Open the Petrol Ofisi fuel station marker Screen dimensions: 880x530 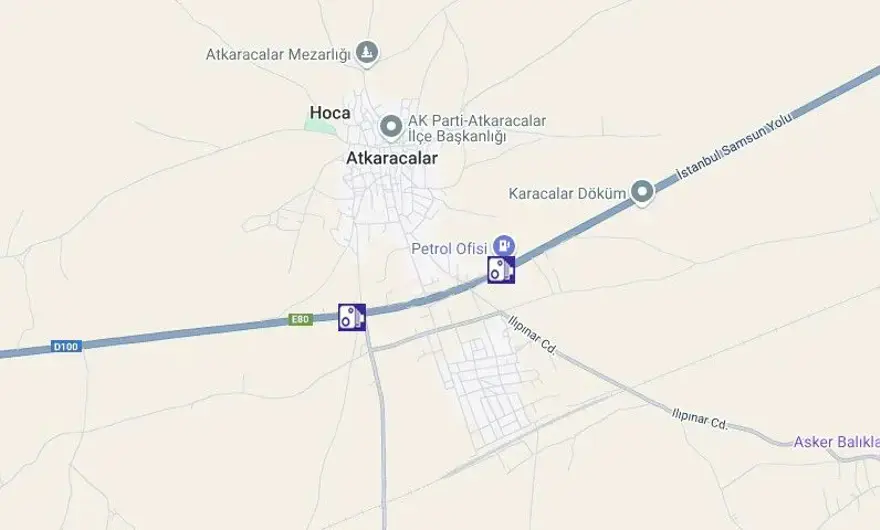505,245
